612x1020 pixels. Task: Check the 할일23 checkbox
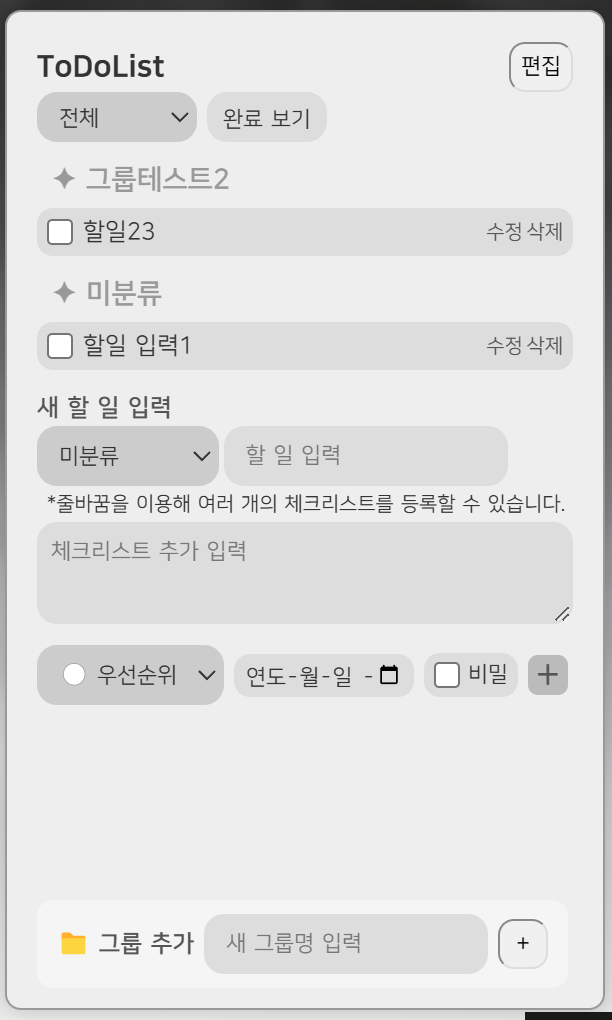[60, 232]
